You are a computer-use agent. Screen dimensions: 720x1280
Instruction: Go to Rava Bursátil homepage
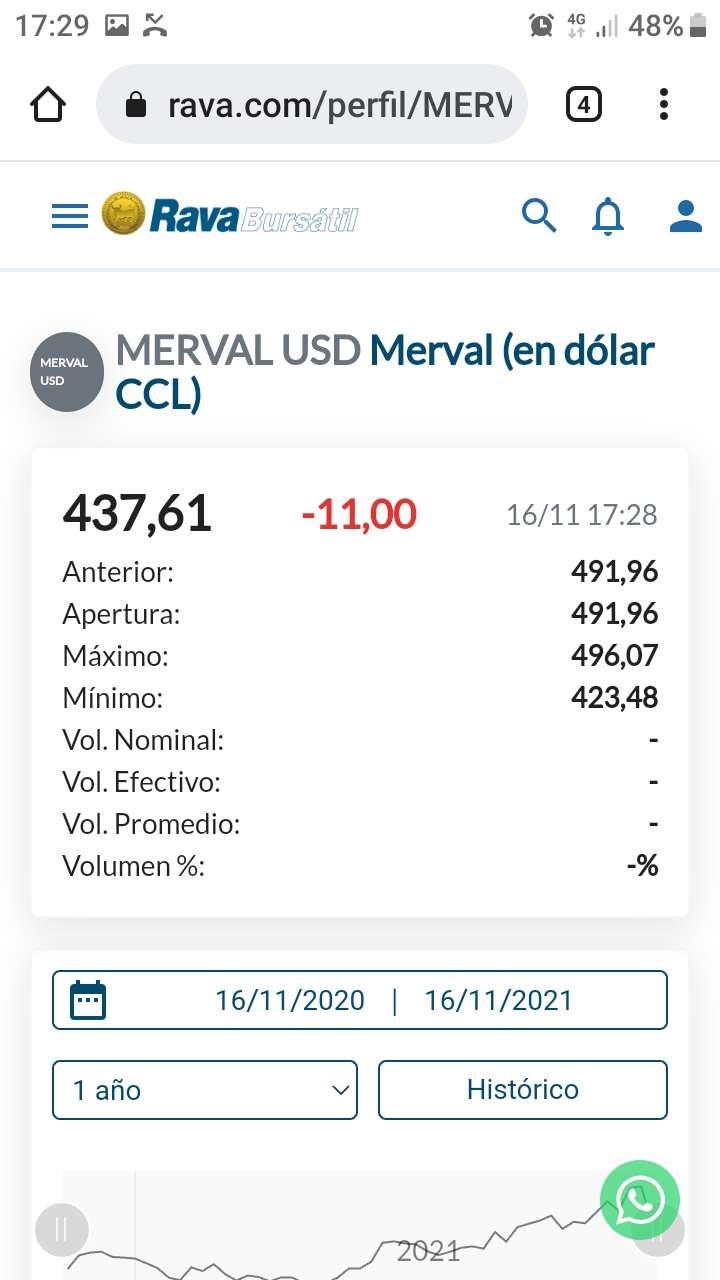point(230,216)
